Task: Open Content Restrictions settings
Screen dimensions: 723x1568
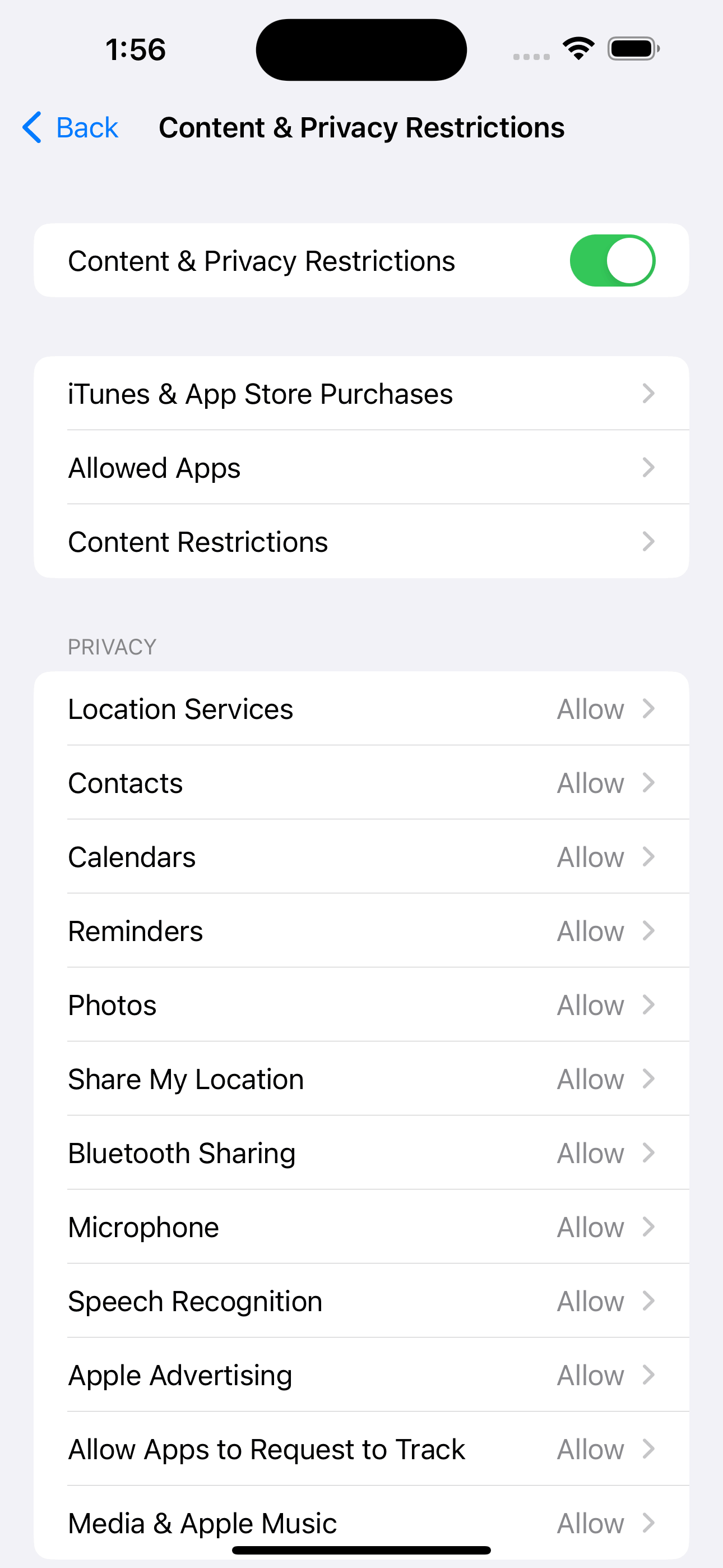Action: 361,541
